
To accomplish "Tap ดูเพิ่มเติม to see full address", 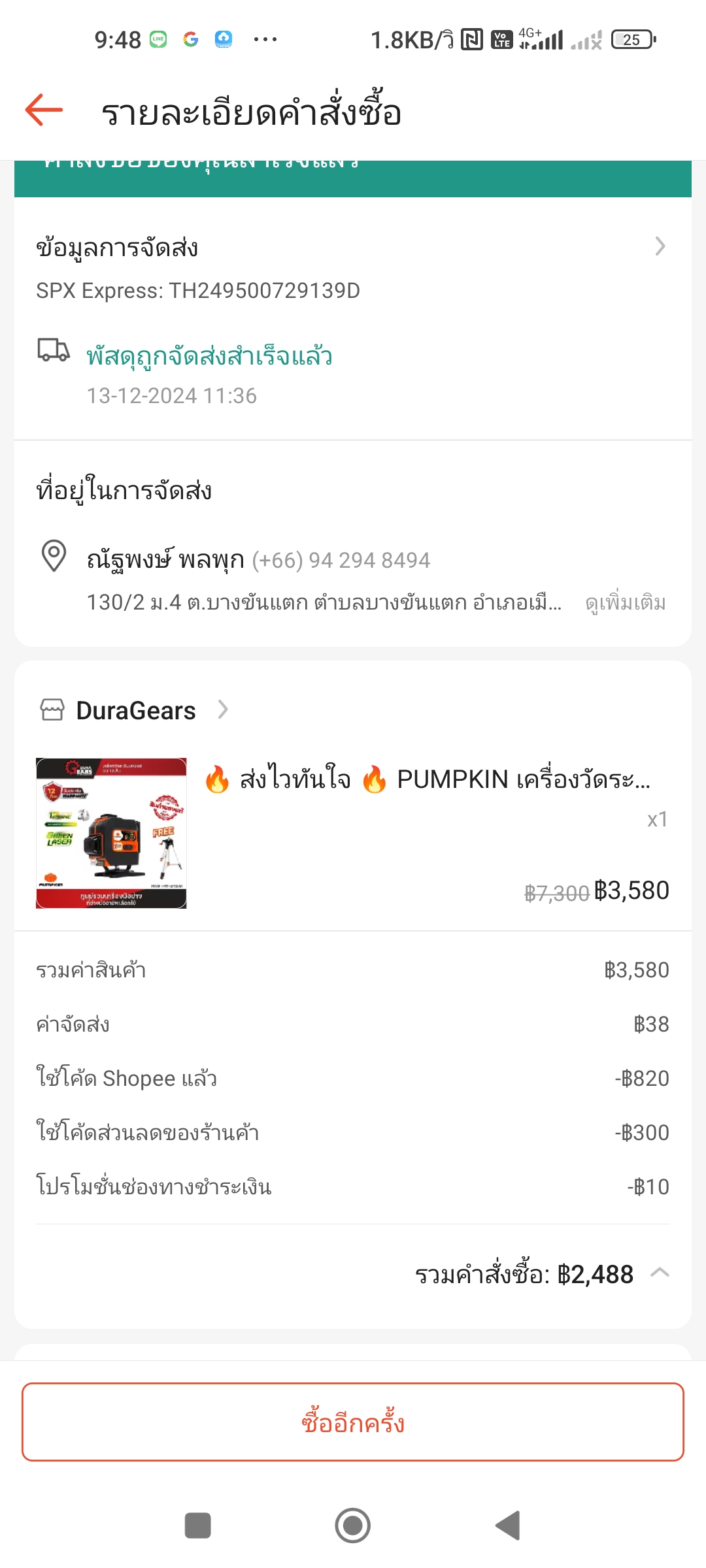I will 626,602.
